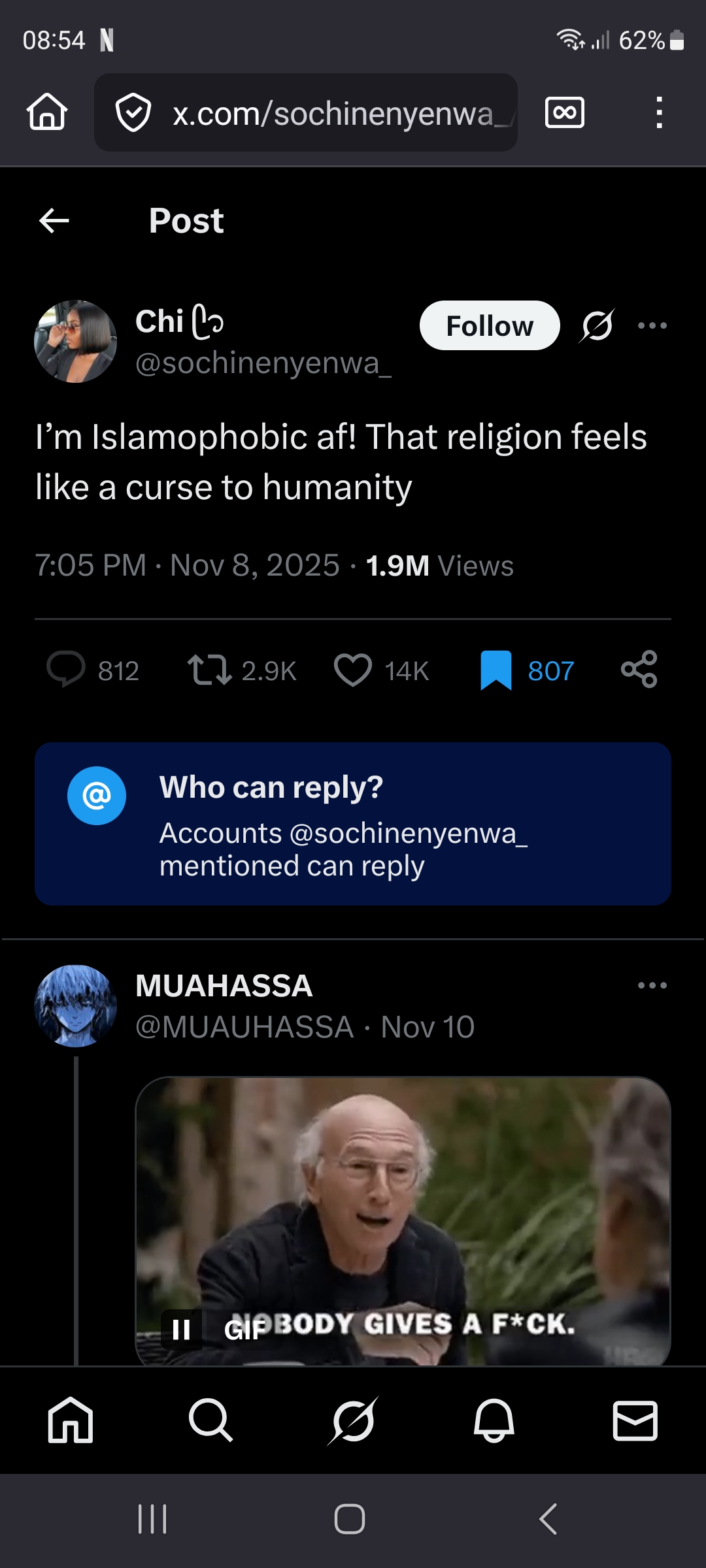Viewport: 706px width, 1568px height.
Task: Follow the Chi account
Action: pos(489,325)
